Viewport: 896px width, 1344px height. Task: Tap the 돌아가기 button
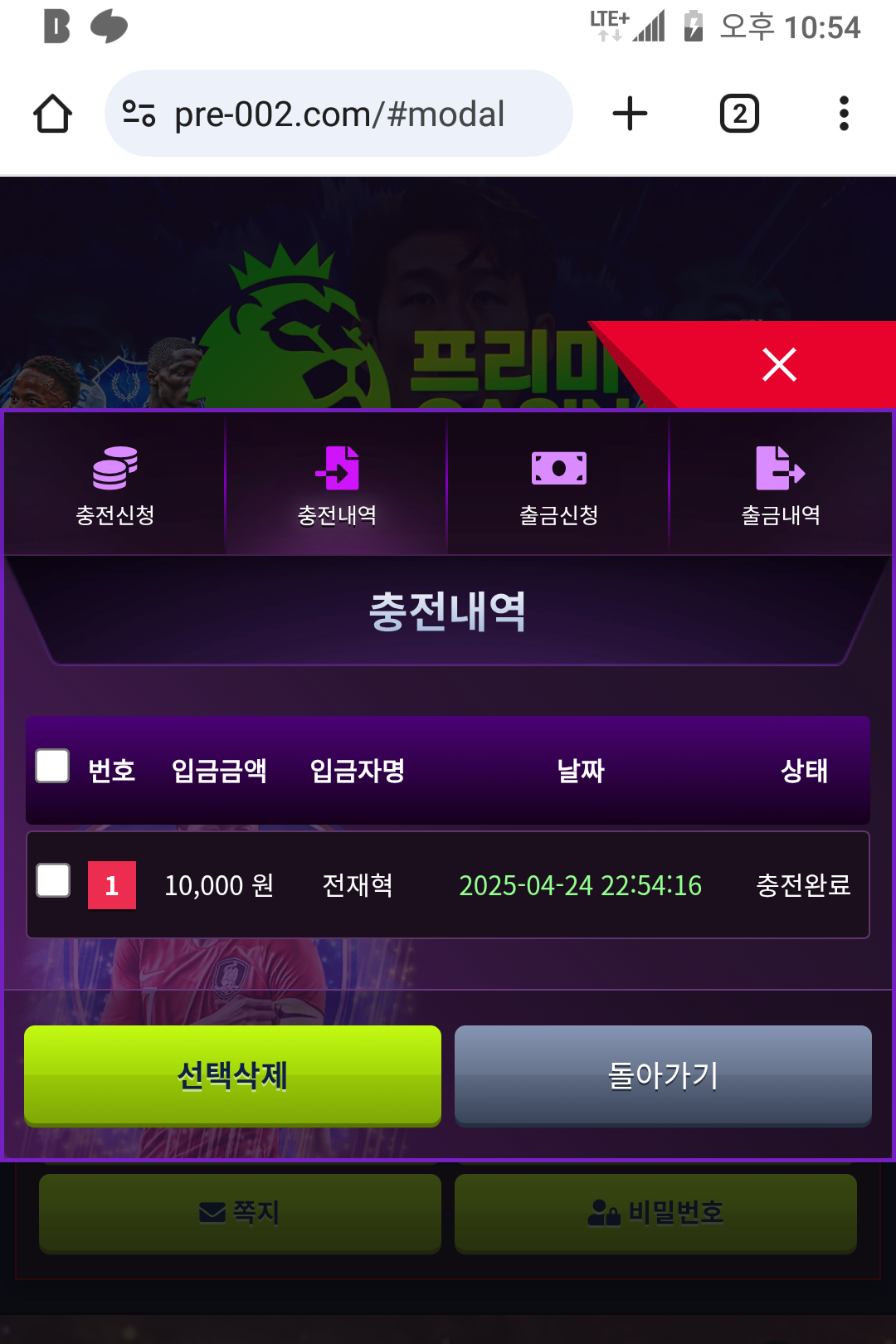pyautogui.click(x=663, y=1075)
